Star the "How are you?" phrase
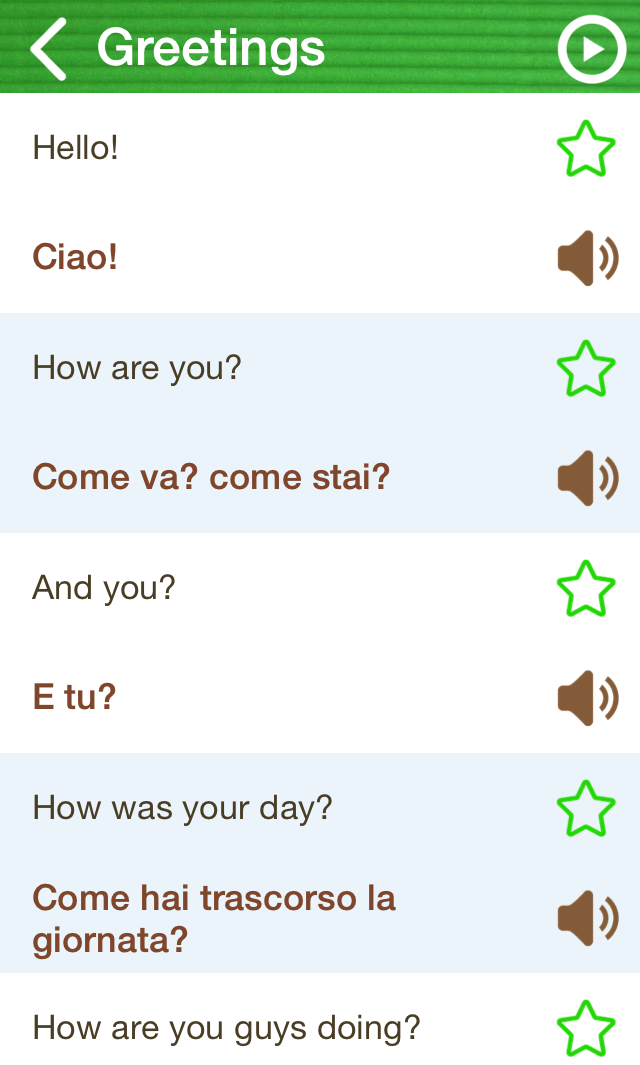Viewport: 640px width, 1065px height. click(586, 368)
